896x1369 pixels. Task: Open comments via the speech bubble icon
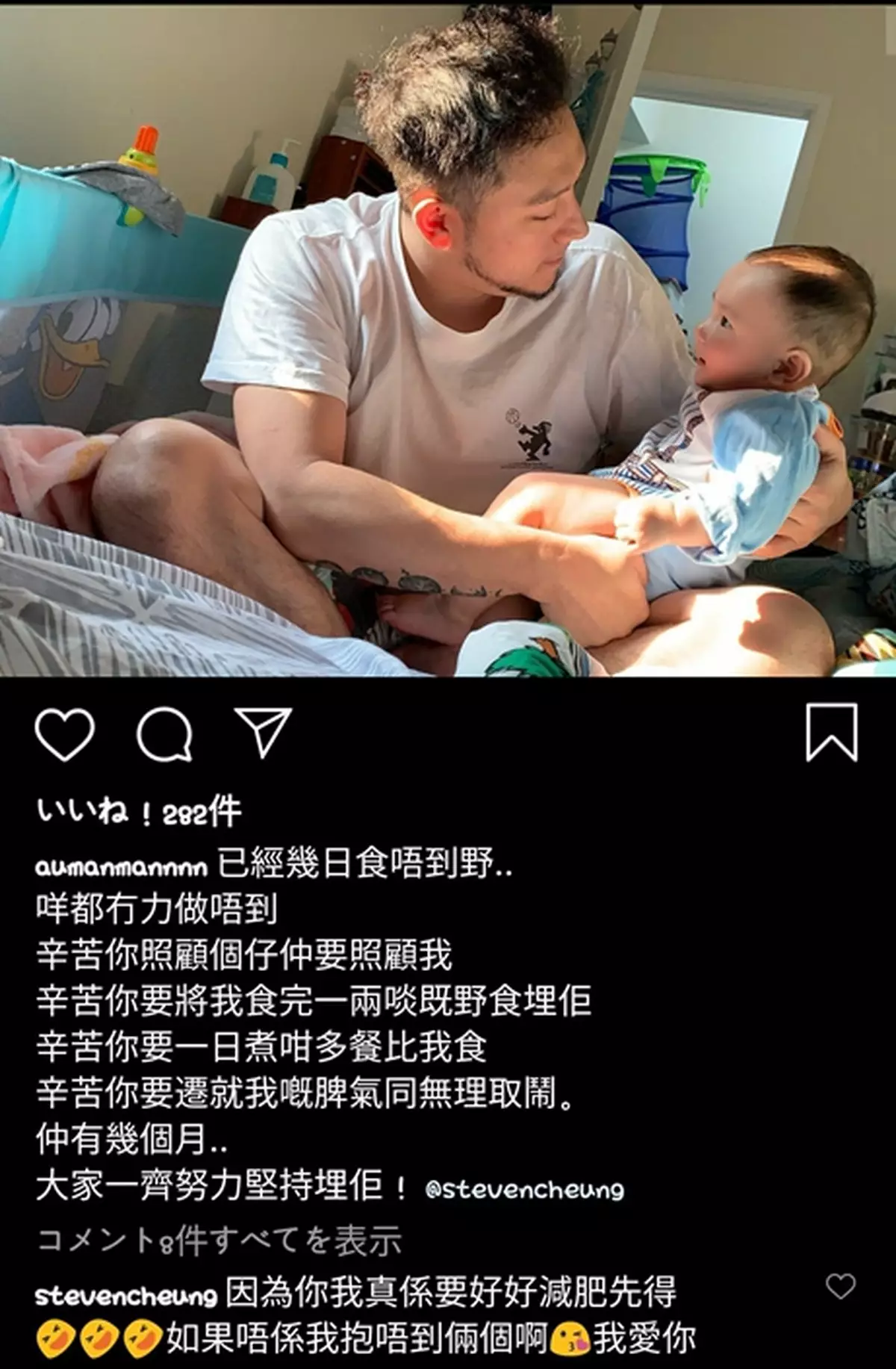[164, 734]
